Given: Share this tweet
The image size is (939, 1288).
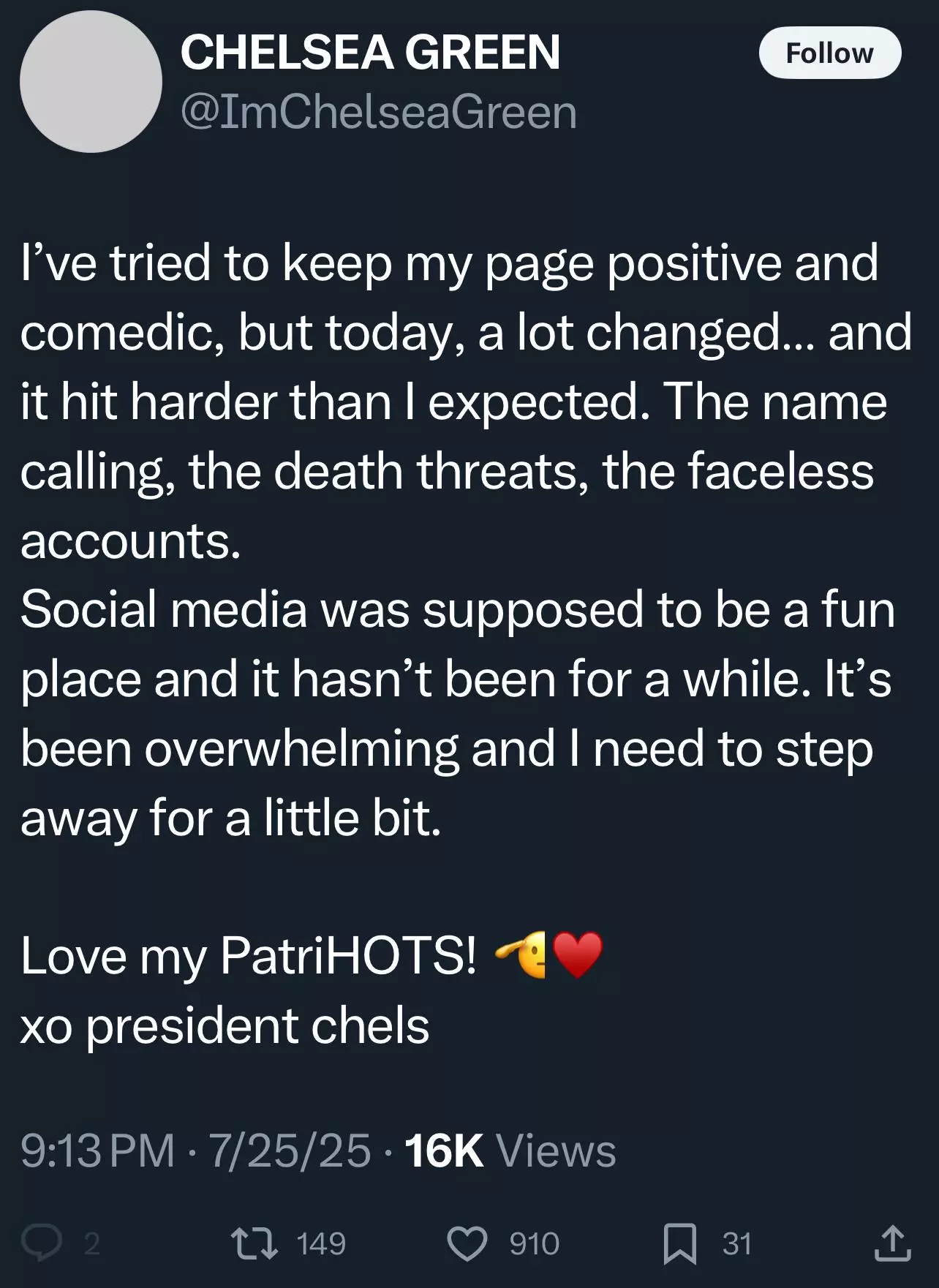Looking at the screenshot, I should 892,1243.
